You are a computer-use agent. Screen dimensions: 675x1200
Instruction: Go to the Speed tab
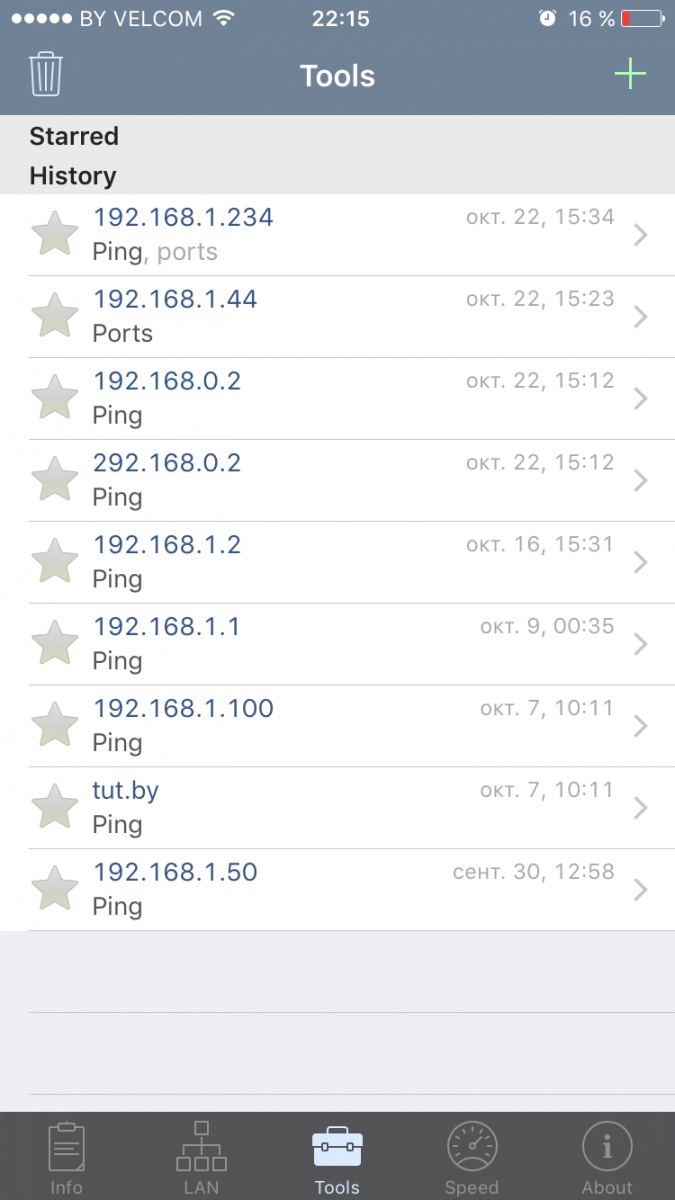pos(472,1158)
